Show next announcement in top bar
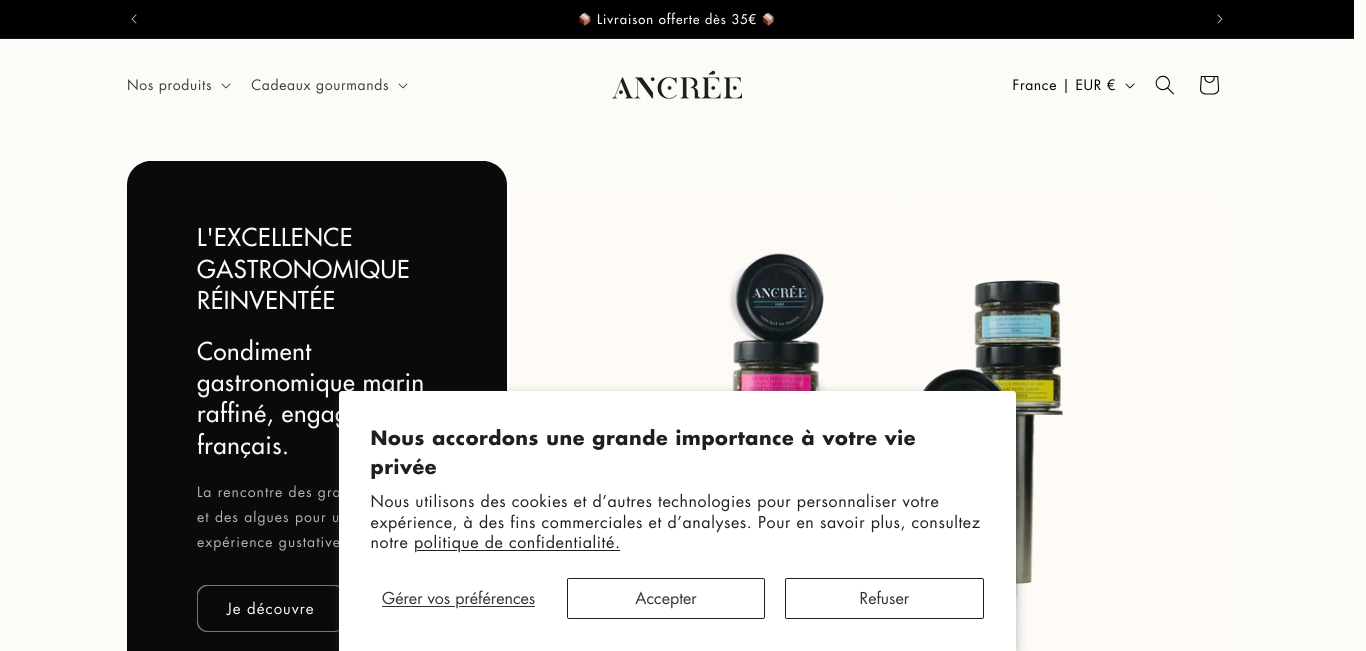The width and height of the screenshot is (1366, 651). [x=1219, y=19]
